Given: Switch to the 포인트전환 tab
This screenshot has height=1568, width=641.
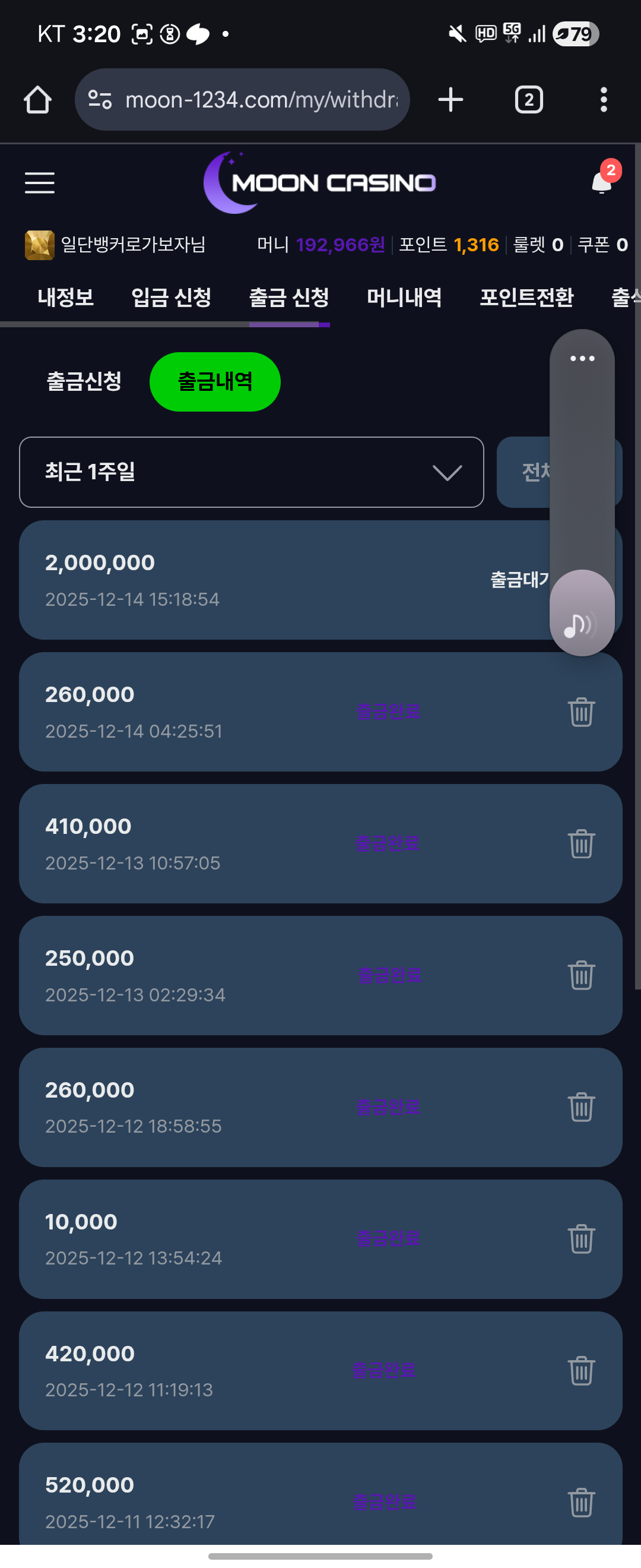Looking at the screenshot, I should pyautogui.click(x=526, y=298).
